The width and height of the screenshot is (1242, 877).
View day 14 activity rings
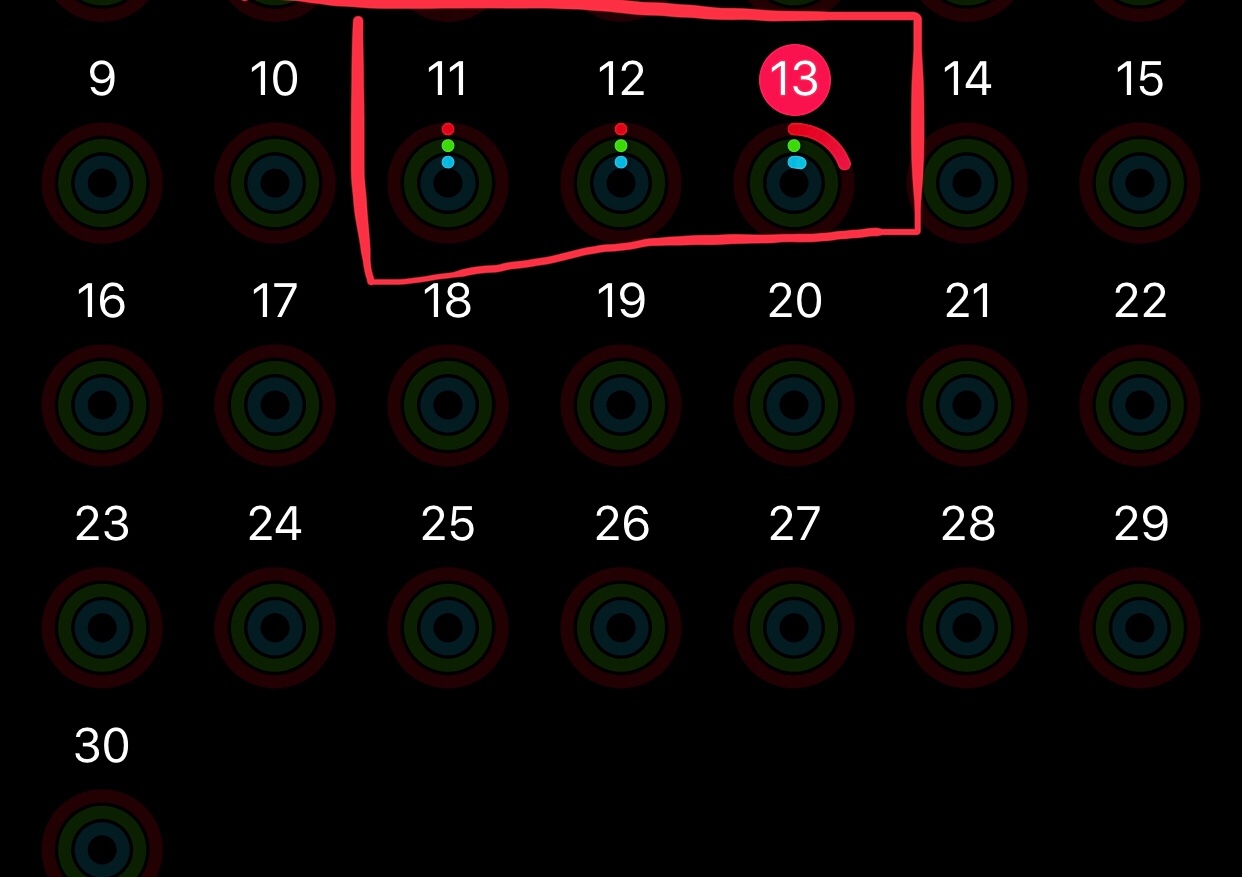(967, 183)
